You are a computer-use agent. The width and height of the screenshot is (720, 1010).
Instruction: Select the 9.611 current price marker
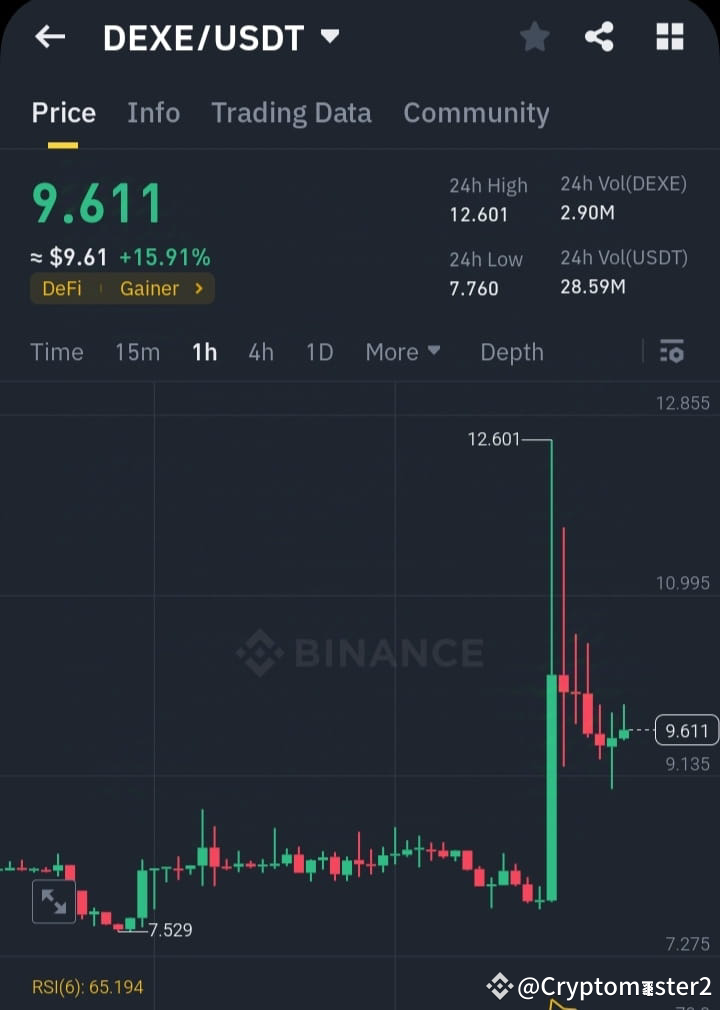685,731
